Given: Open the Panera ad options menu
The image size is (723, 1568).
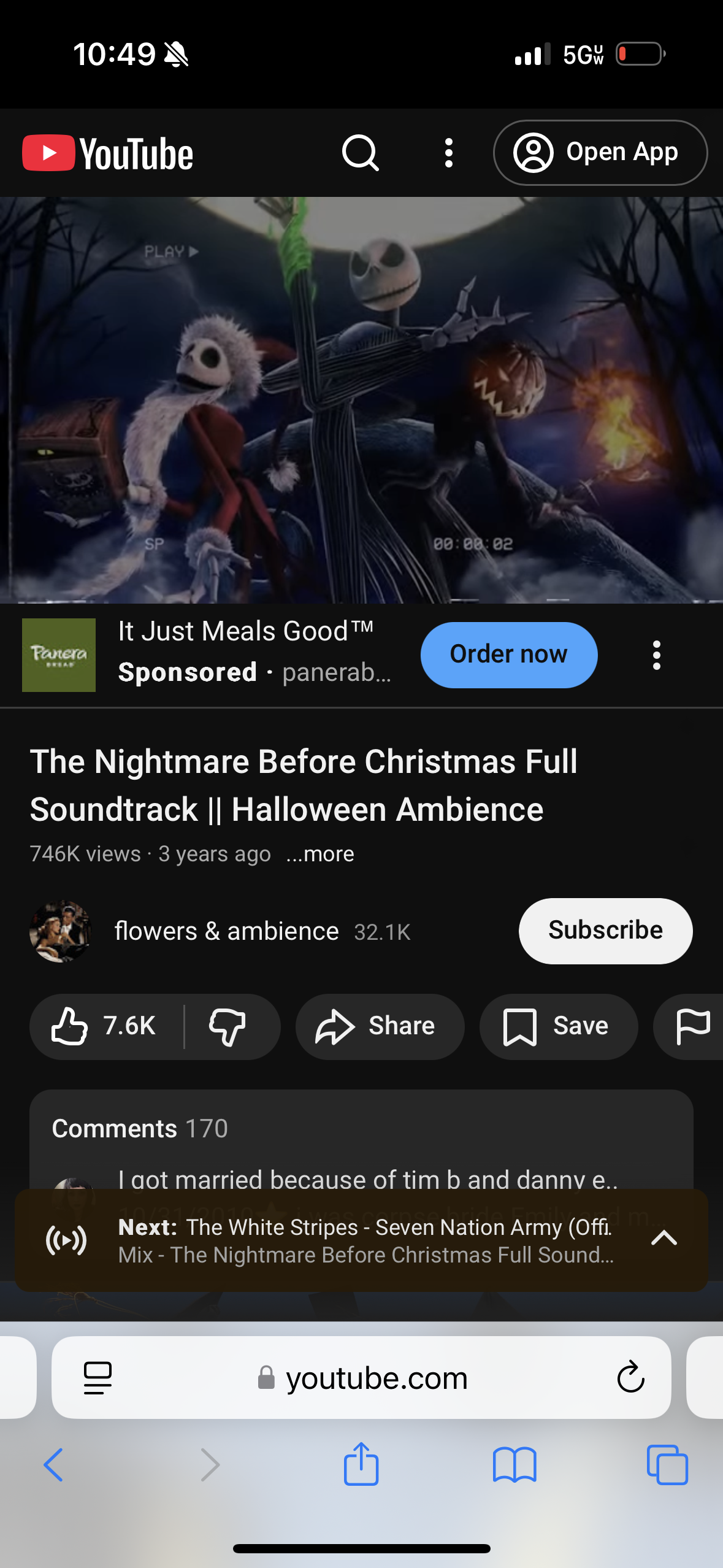Looking at the screenshot, I should coord(656,655).
